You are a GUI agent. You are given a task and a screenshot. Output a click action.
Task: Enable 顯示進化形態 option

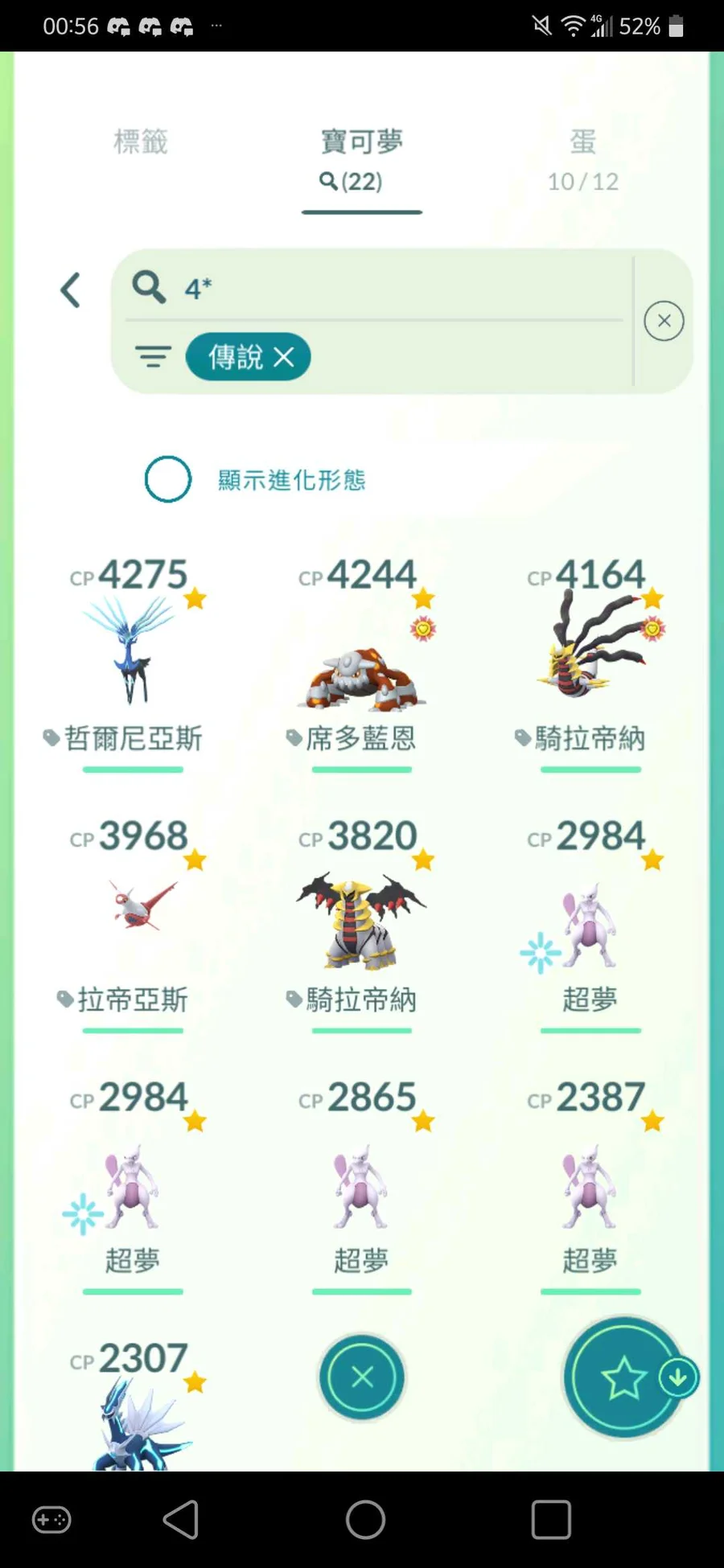tap(168, 479)
